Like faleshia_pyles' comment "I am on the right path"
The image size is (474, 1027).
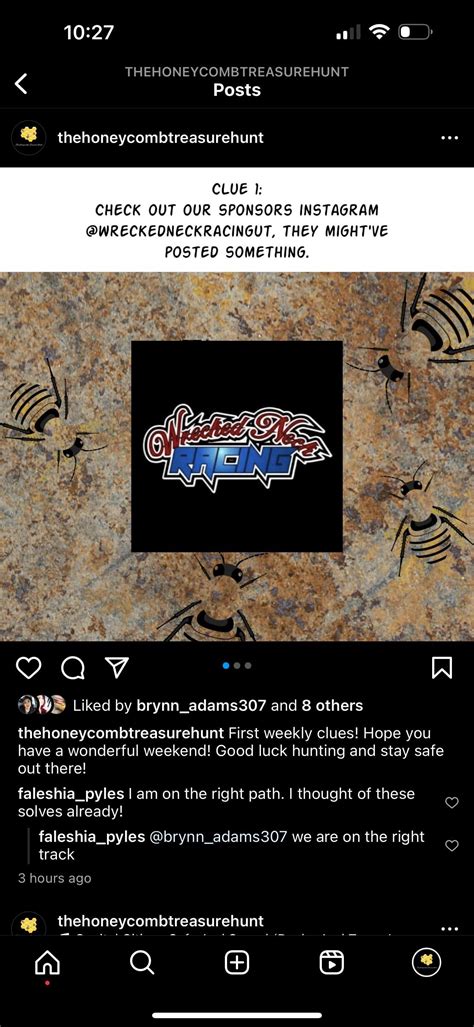coord(452,802)
